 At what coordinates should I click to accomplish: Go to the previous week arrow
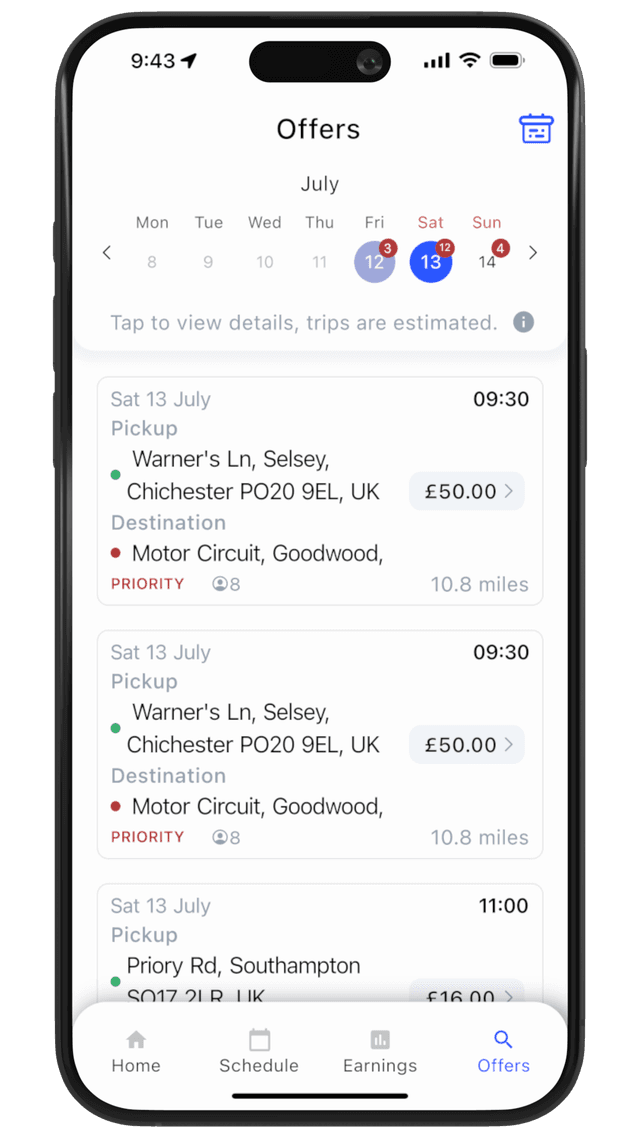(107, 253)
